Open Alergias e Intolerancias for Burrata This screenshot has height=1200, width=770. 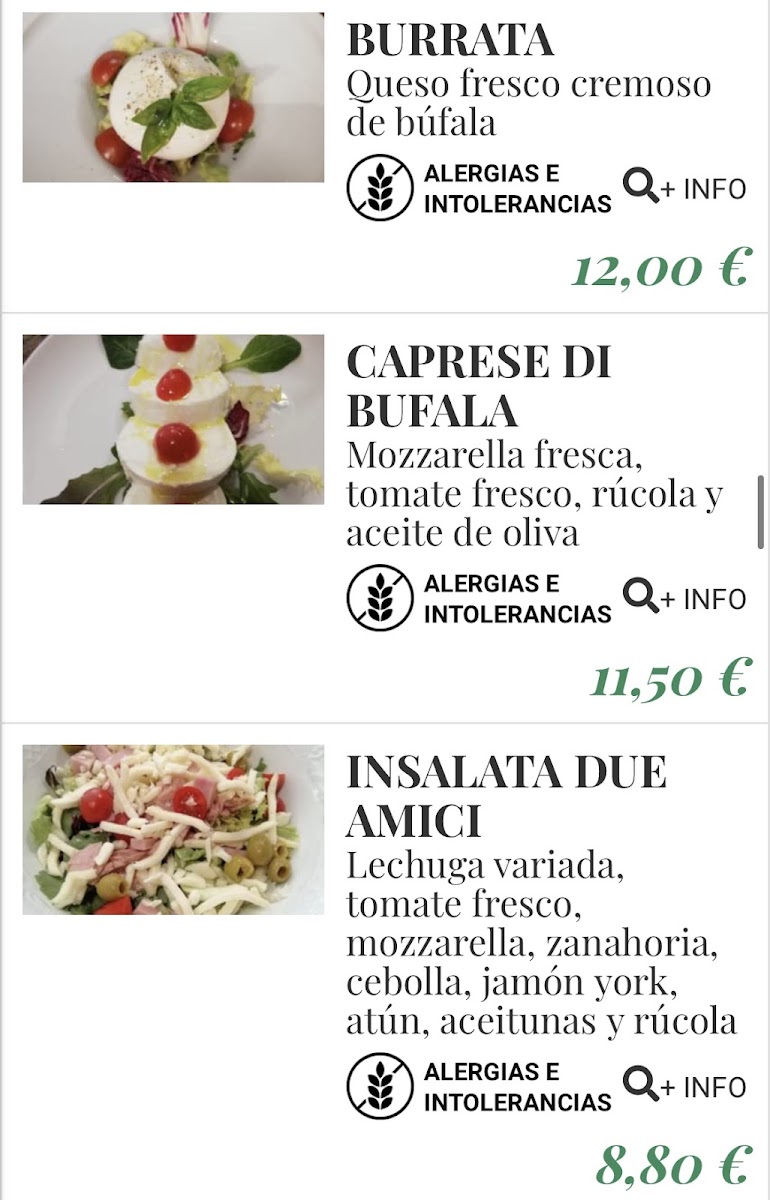(479, 188)
